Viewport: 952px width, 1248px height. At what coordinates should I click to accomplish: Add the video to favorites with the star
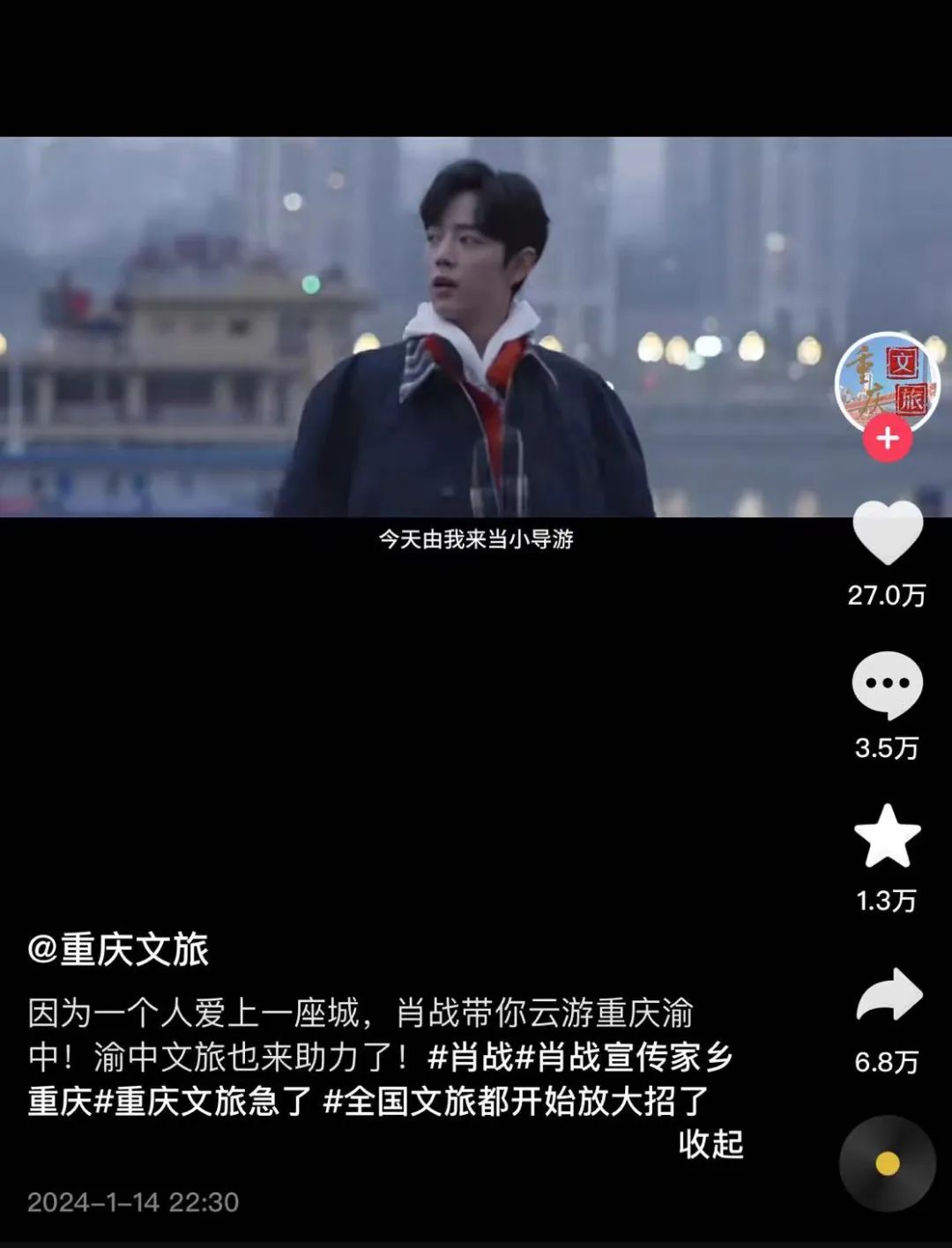click(887, 836)
